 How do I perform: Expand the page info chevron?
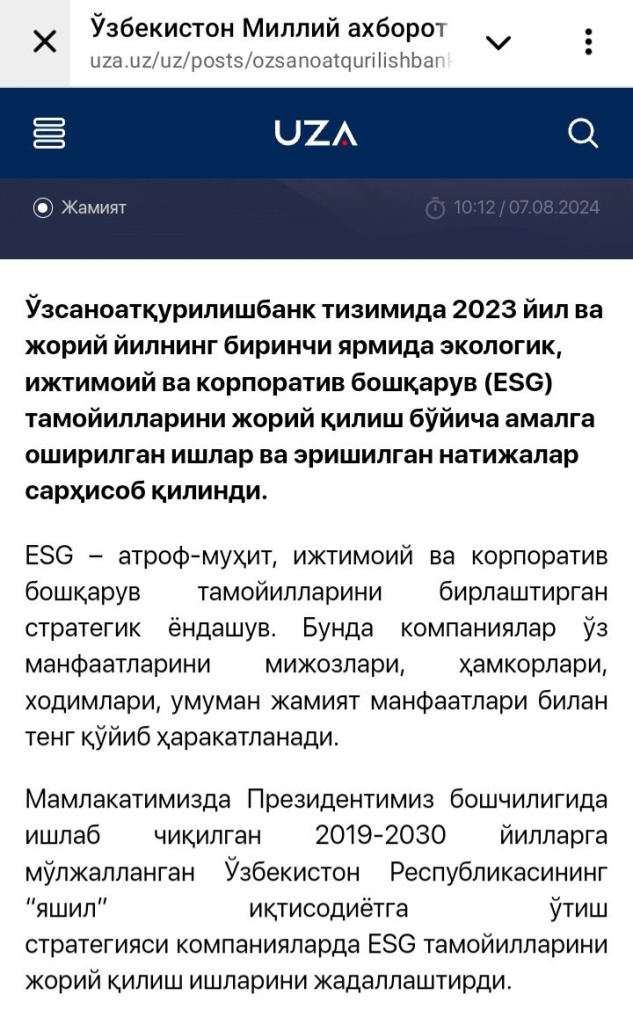tap(498, 42)
